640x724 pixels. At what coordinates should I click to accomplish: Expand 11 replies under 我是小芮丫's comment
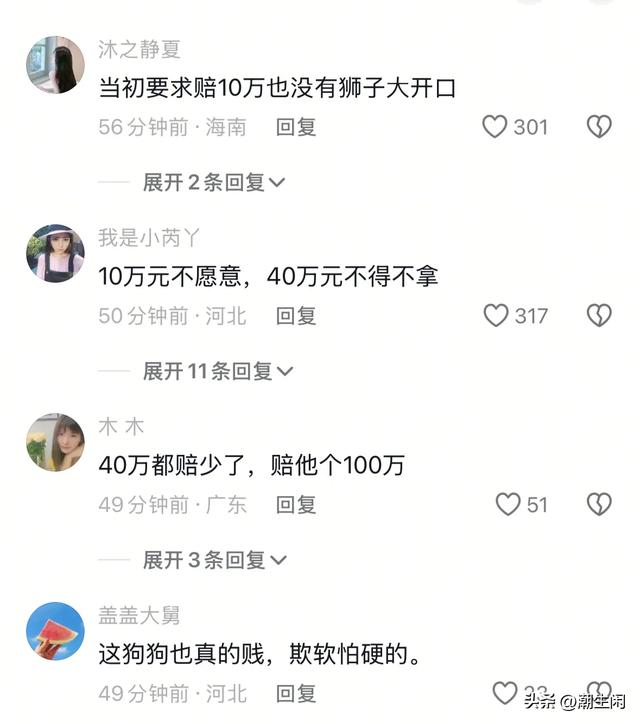click(218, 371)
